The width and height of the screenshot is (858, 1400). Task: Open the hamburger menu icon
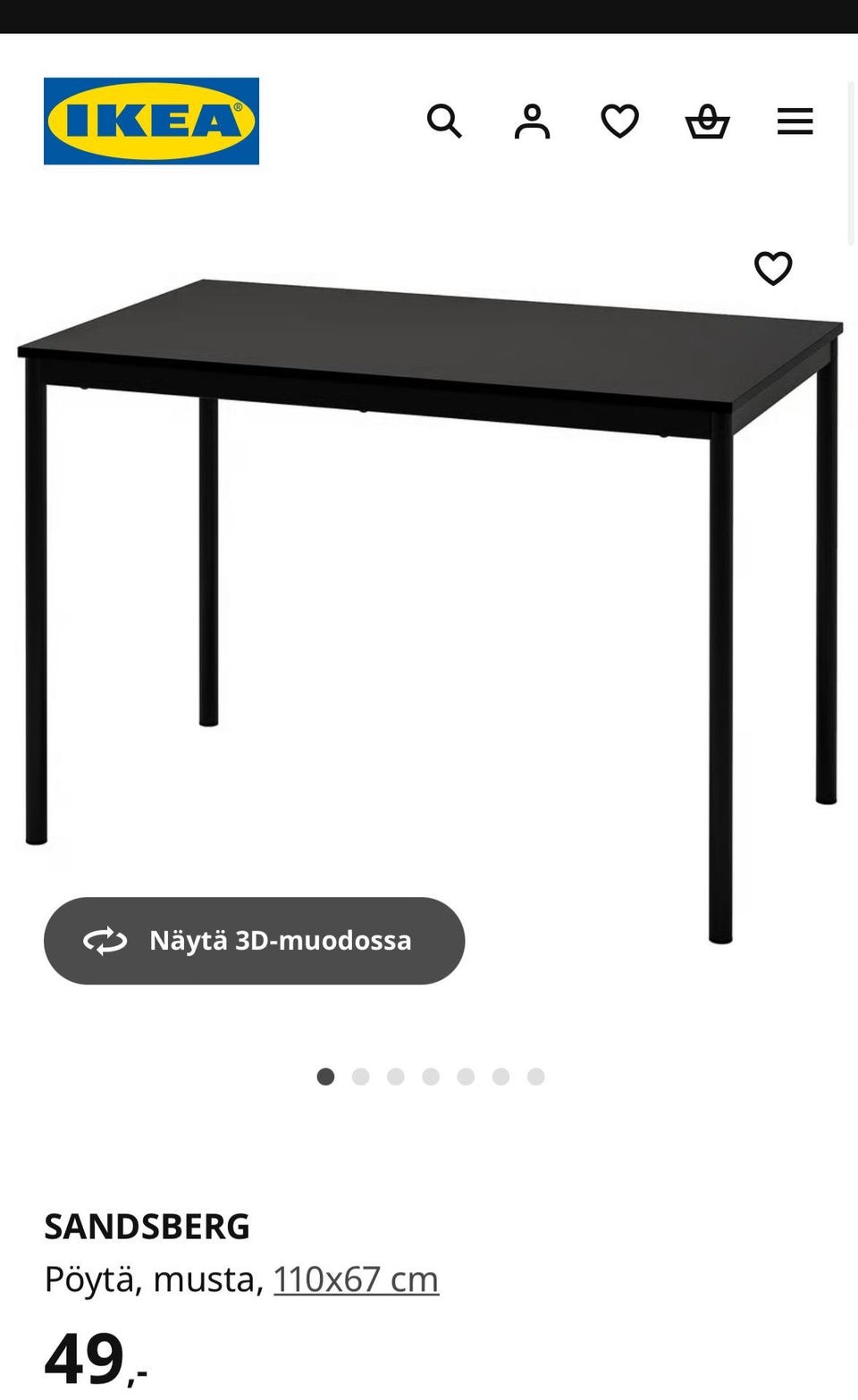[x=795, y=122]
